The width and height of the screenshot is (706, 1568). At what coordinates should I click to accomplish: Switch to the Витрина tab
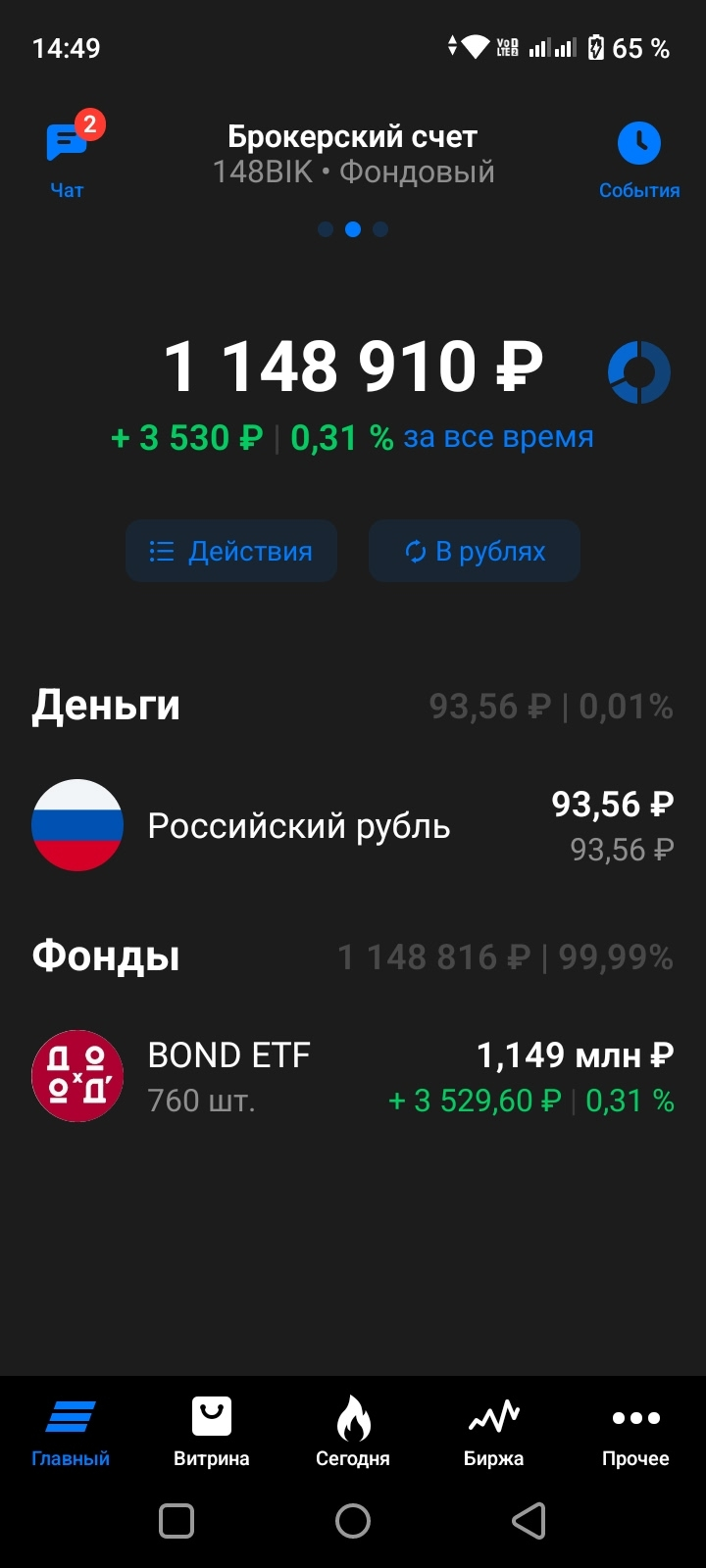click(212, 1432)
